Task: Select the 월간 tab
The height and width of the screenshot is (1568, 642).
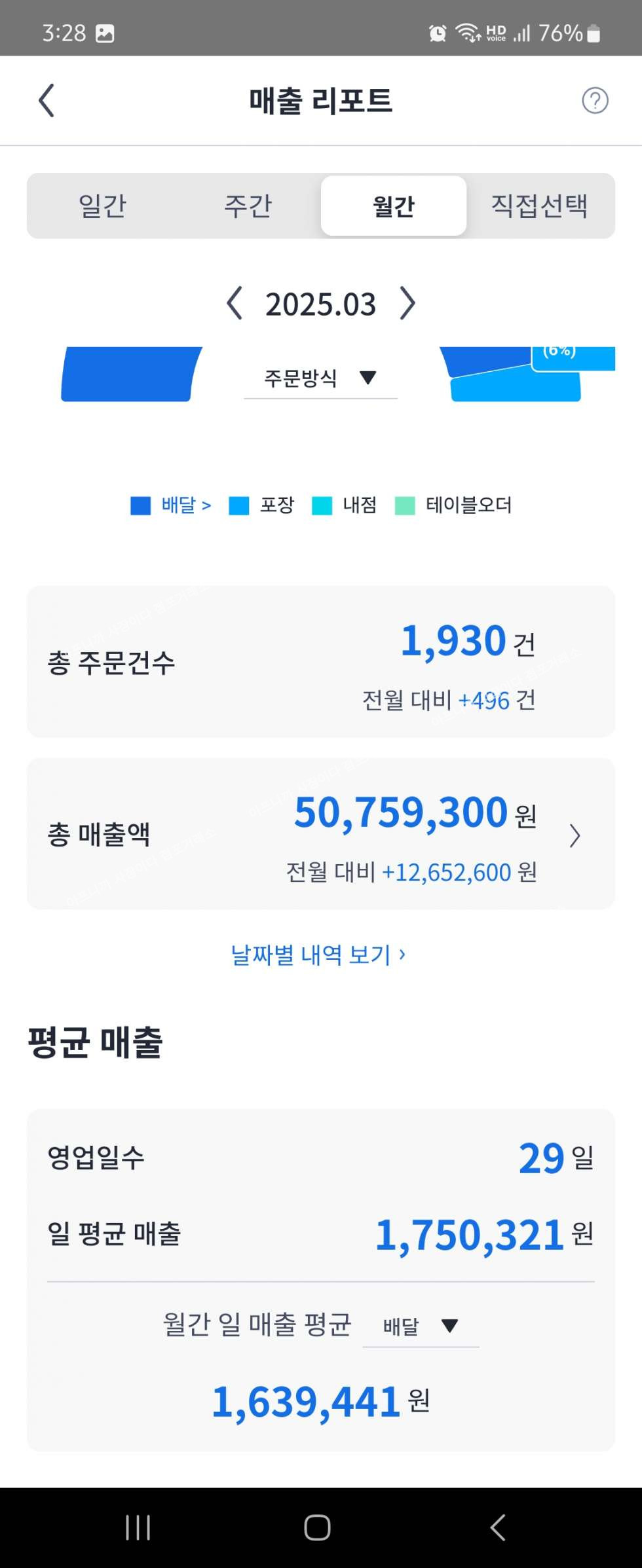Action: click(394, 206)
